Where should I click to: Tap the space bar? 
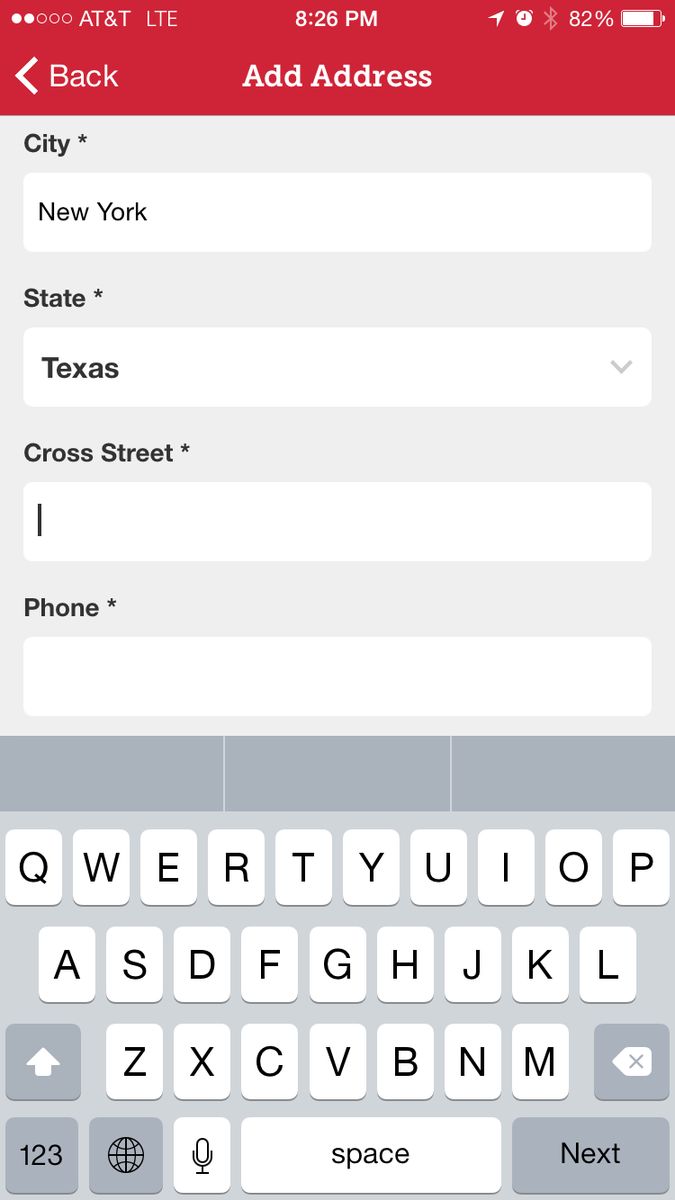tap(370, 1155)
